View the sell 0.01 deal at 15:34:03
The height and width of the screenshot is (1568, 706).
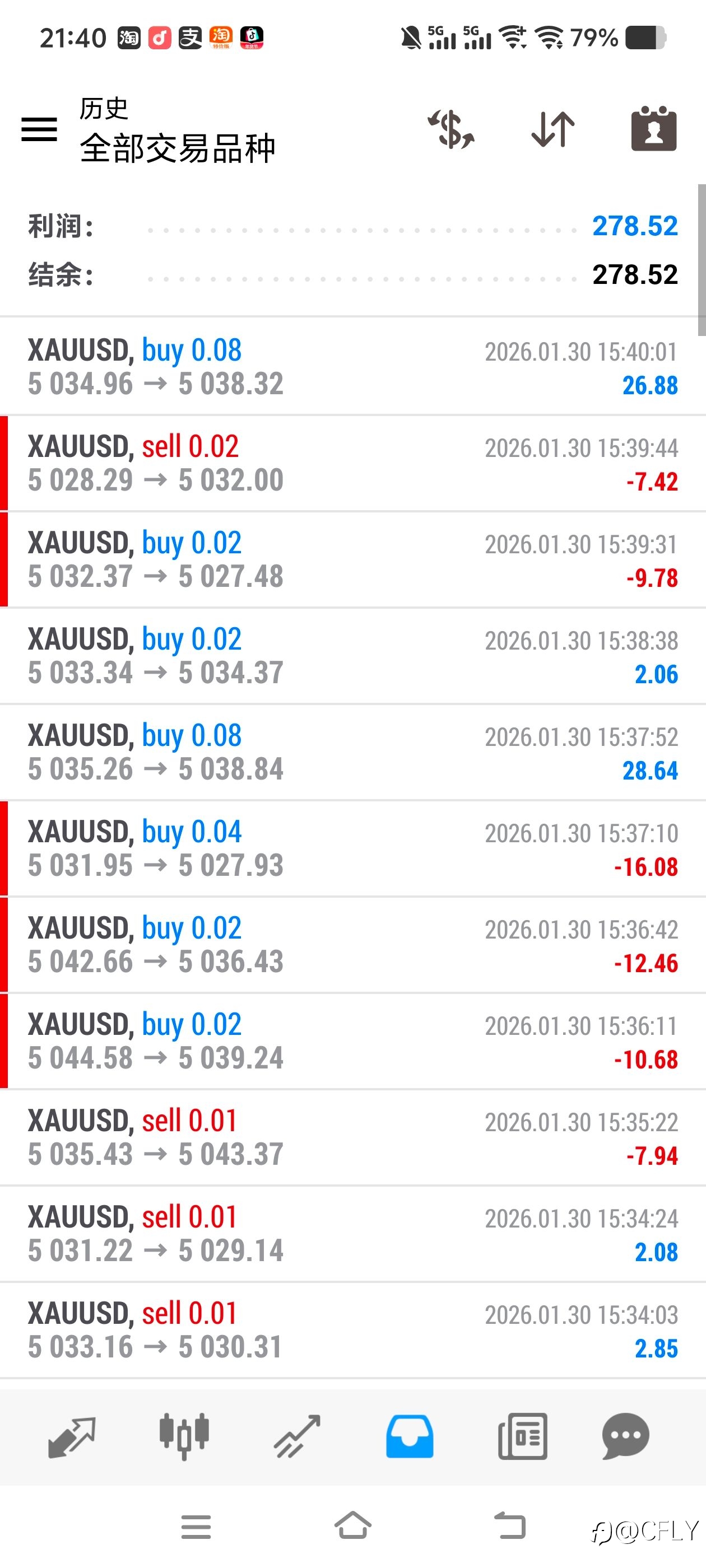(352, 1330)
